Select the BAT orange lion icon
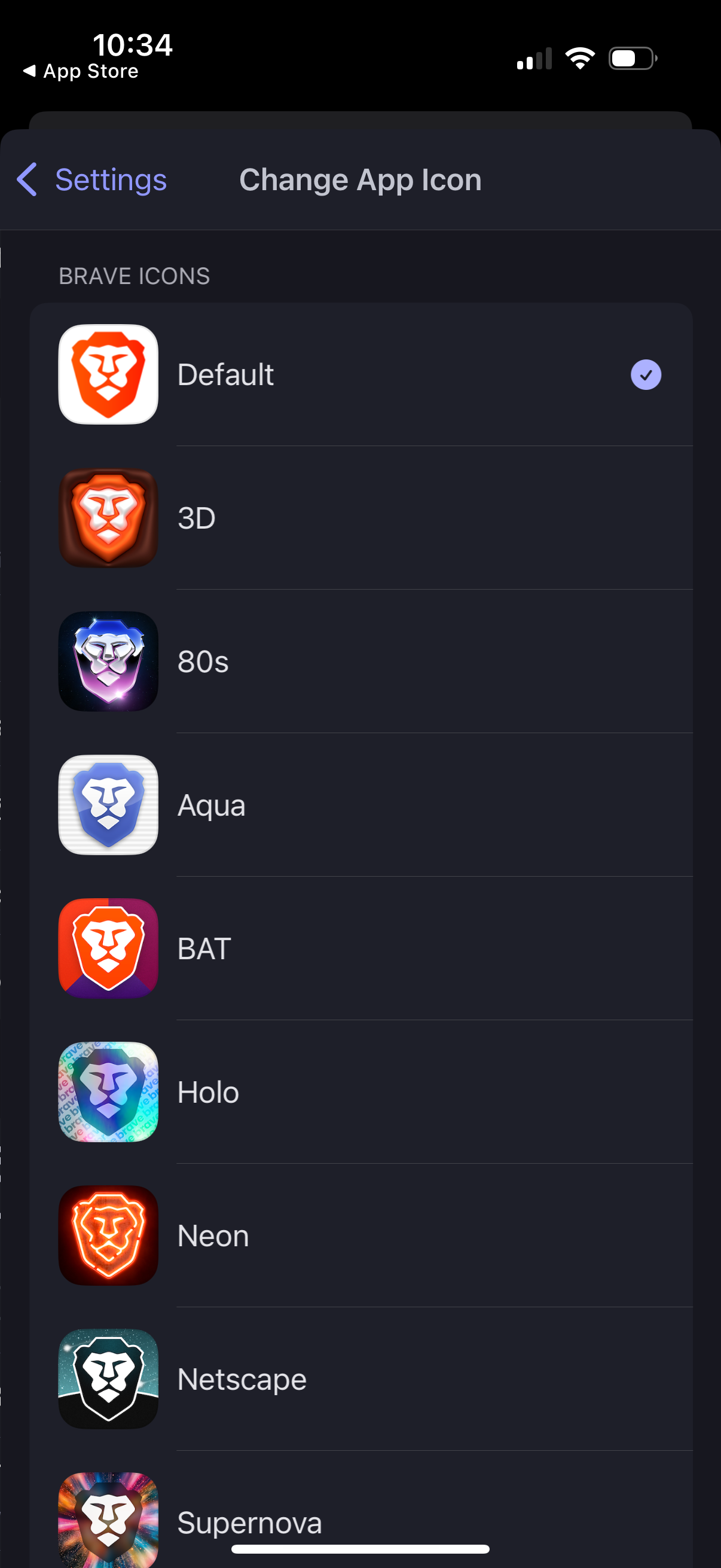Screen dimensions: 721x1568 [x=108, y=948]
